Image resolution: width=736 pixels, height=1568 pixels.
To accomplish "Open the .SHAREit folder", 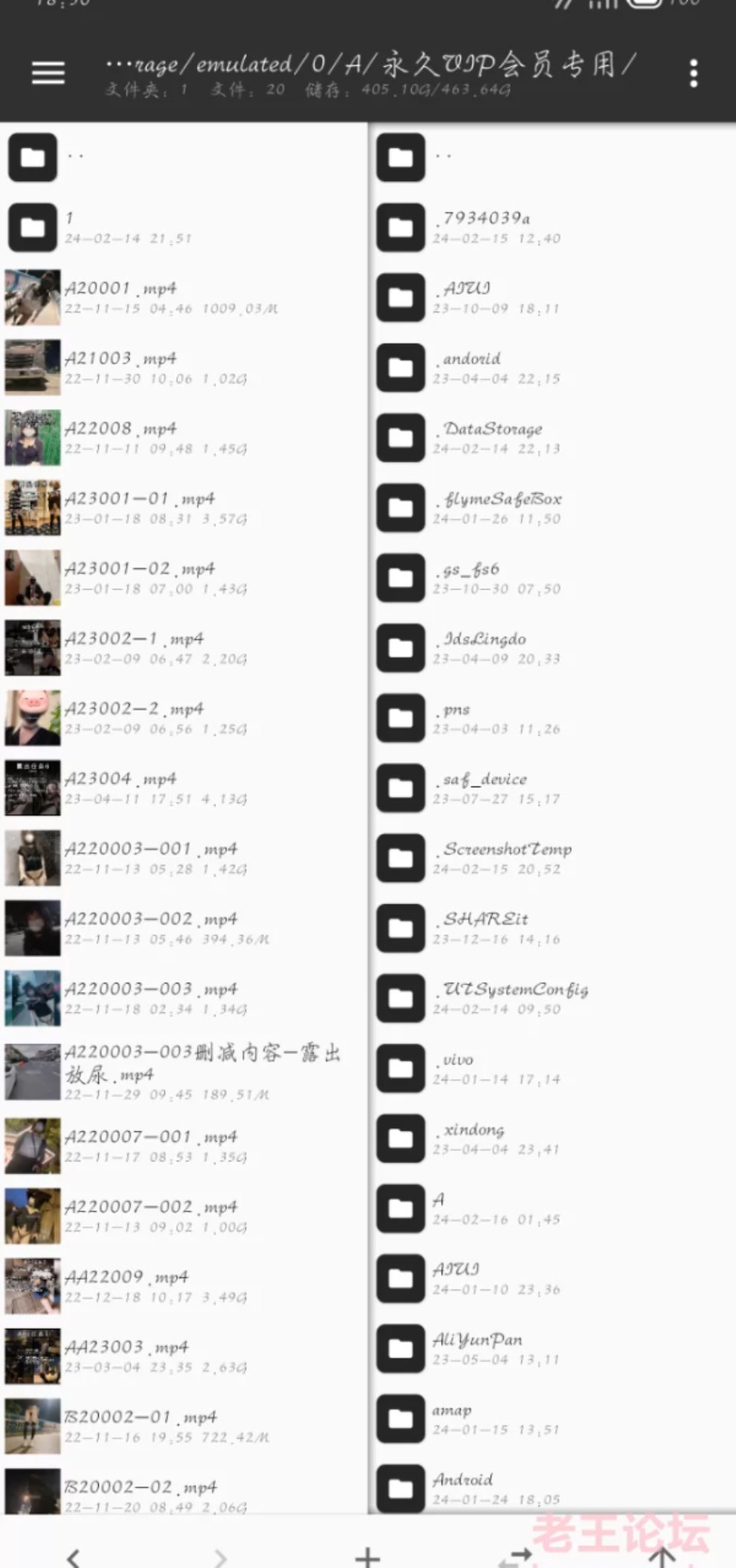I will coord(552,927).
